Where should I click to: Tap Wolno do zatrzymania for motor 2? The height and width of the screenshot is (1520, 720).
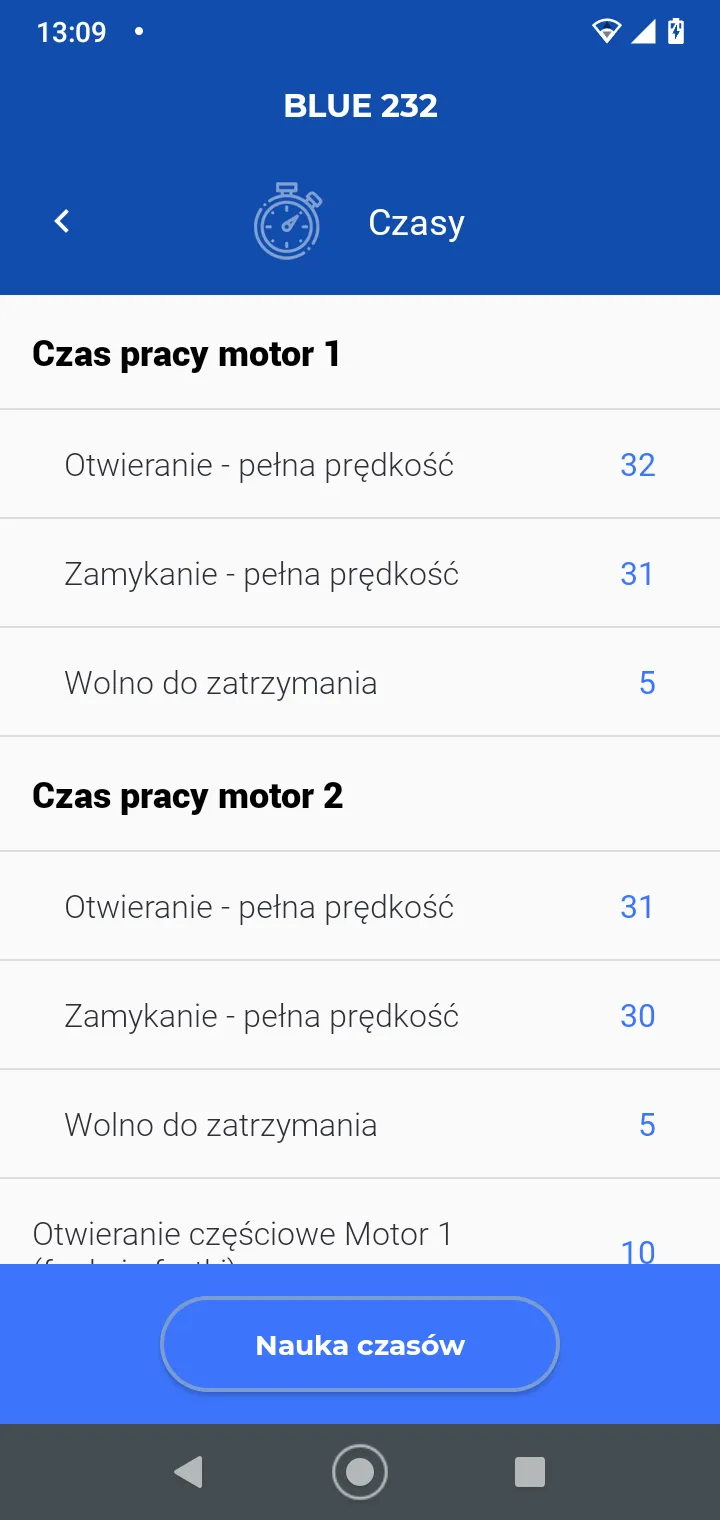(x=220, y=1124)
